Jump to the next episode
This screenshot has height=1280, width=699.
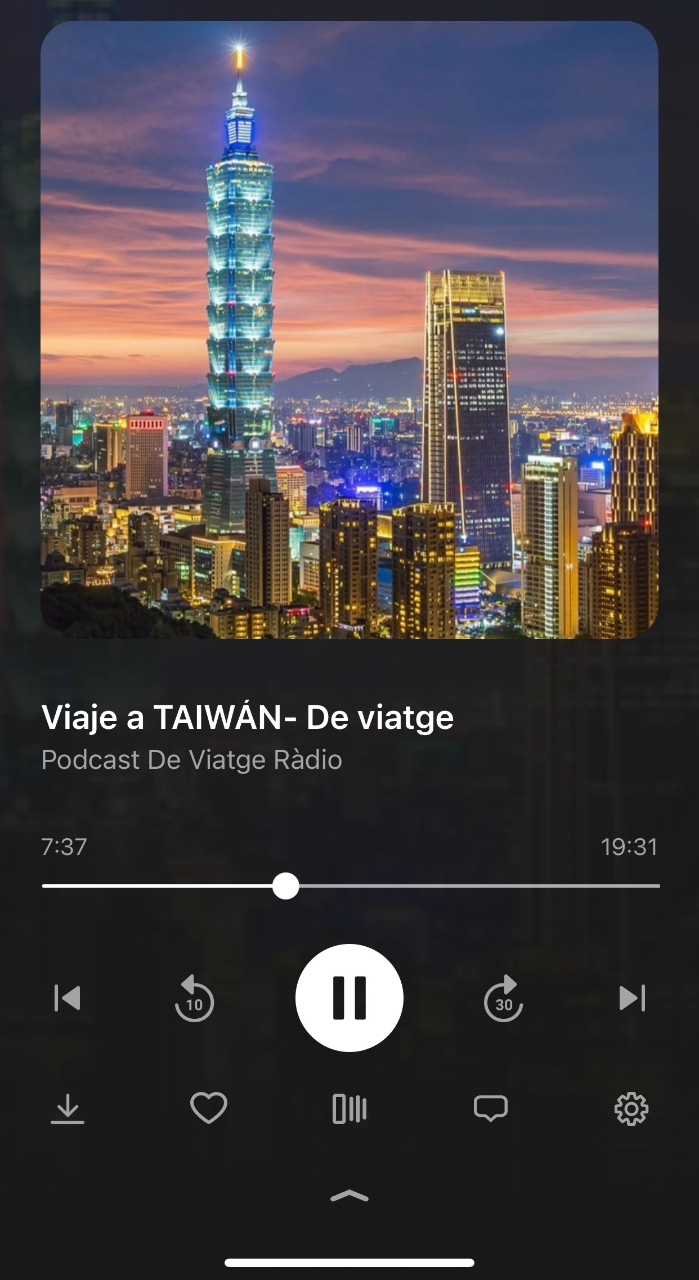[x=632, y=997]
